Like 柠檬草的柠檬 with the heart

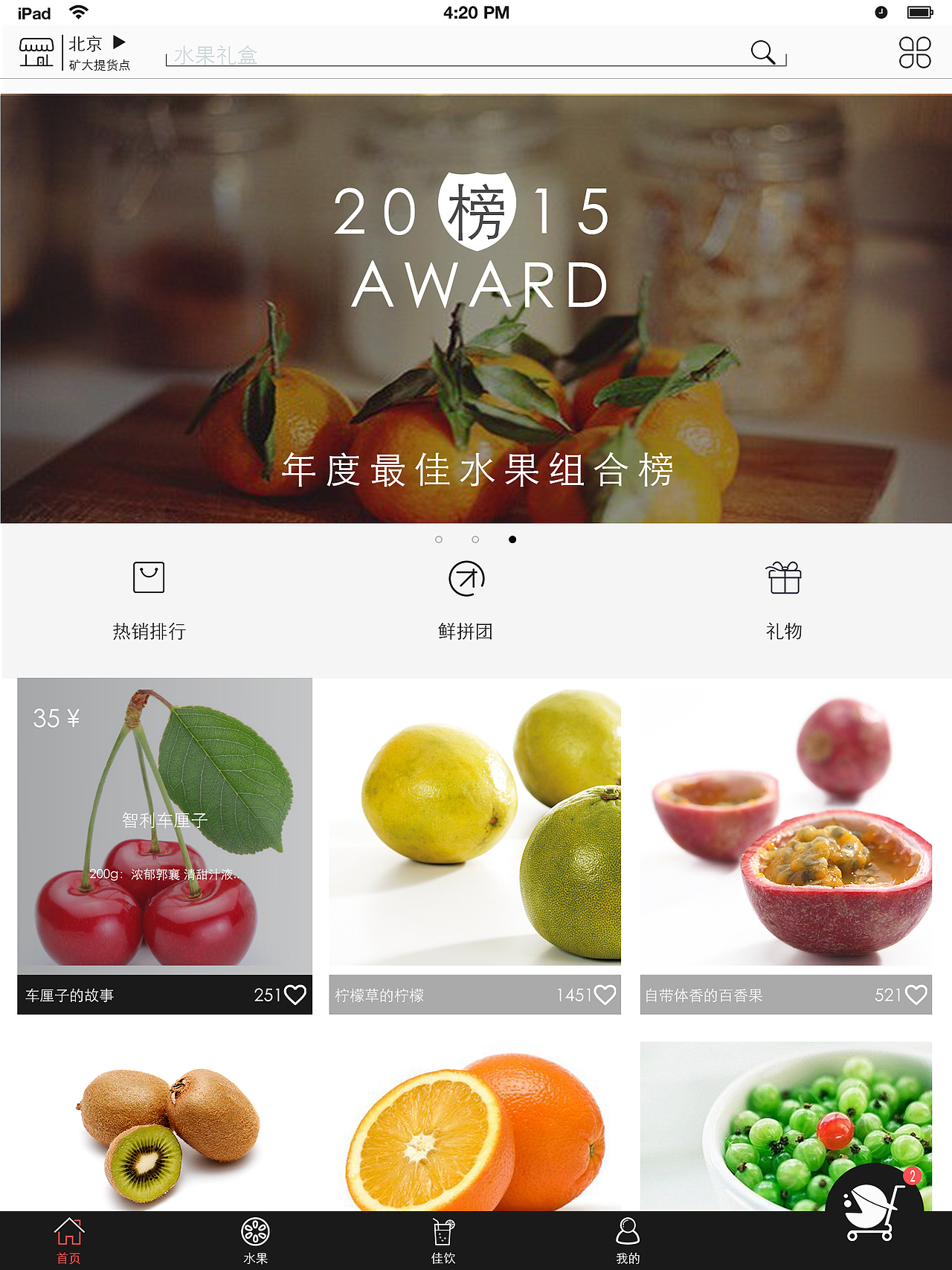click(x=605, y=995)
